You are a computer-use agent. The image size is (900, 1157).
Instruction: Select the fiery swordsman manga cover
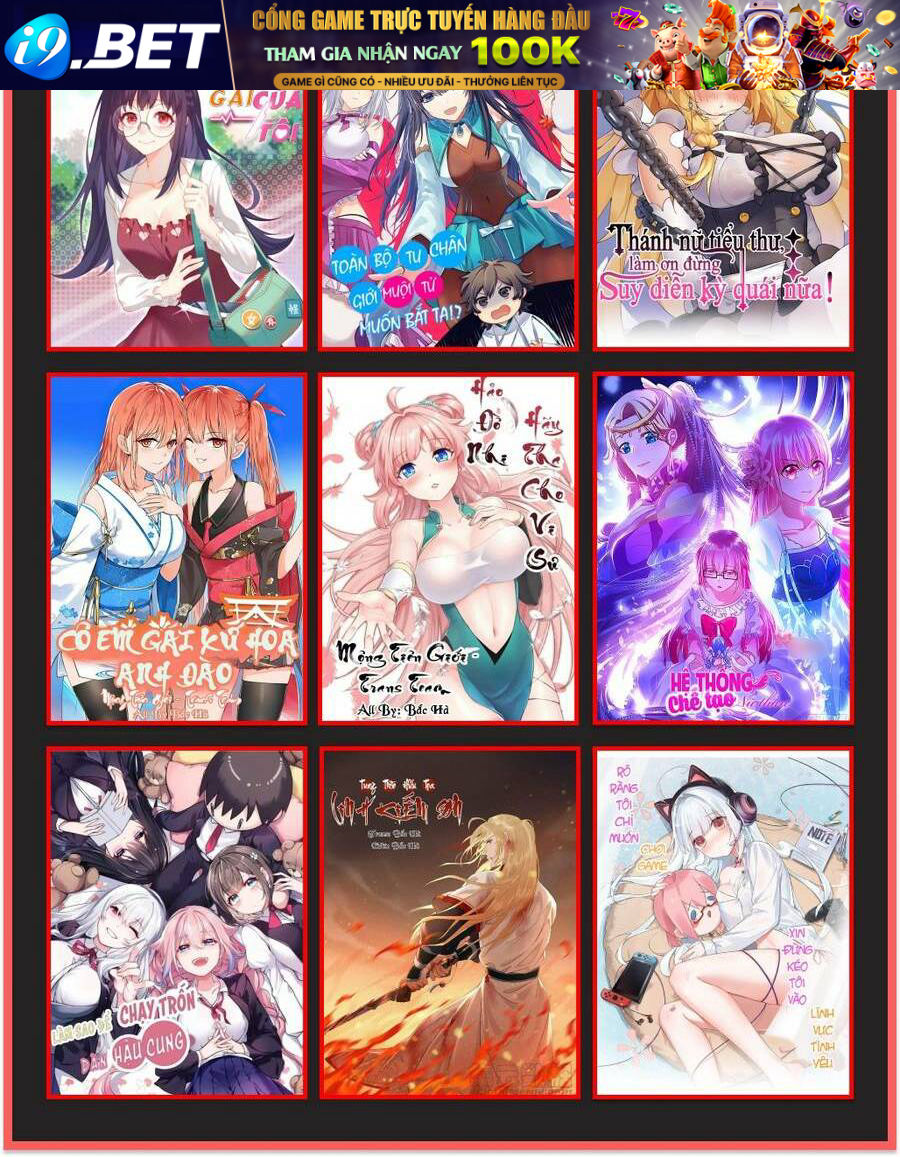448,922
